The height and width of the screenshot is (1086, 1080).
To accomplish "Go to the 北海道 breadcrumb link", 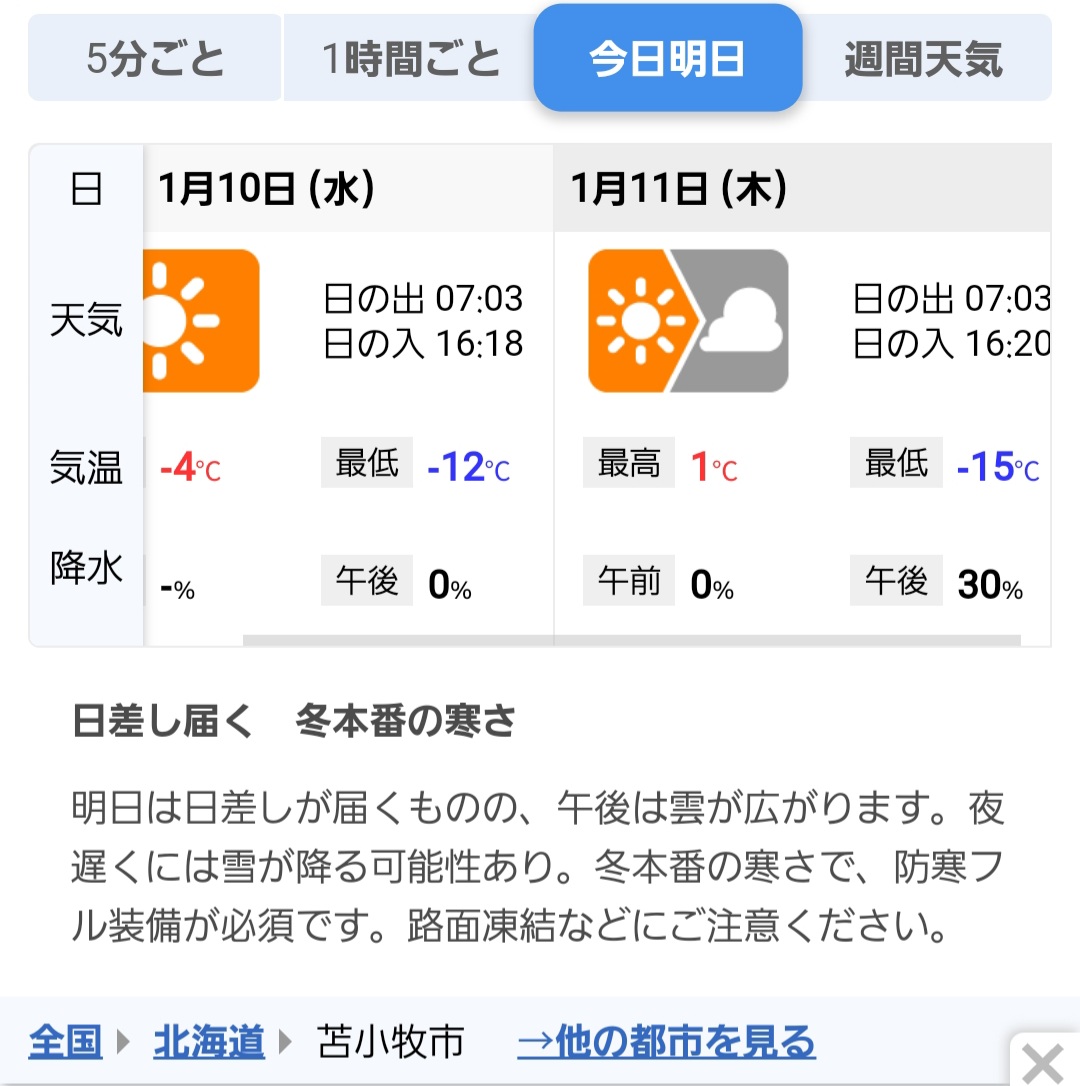I will 209,1043.
